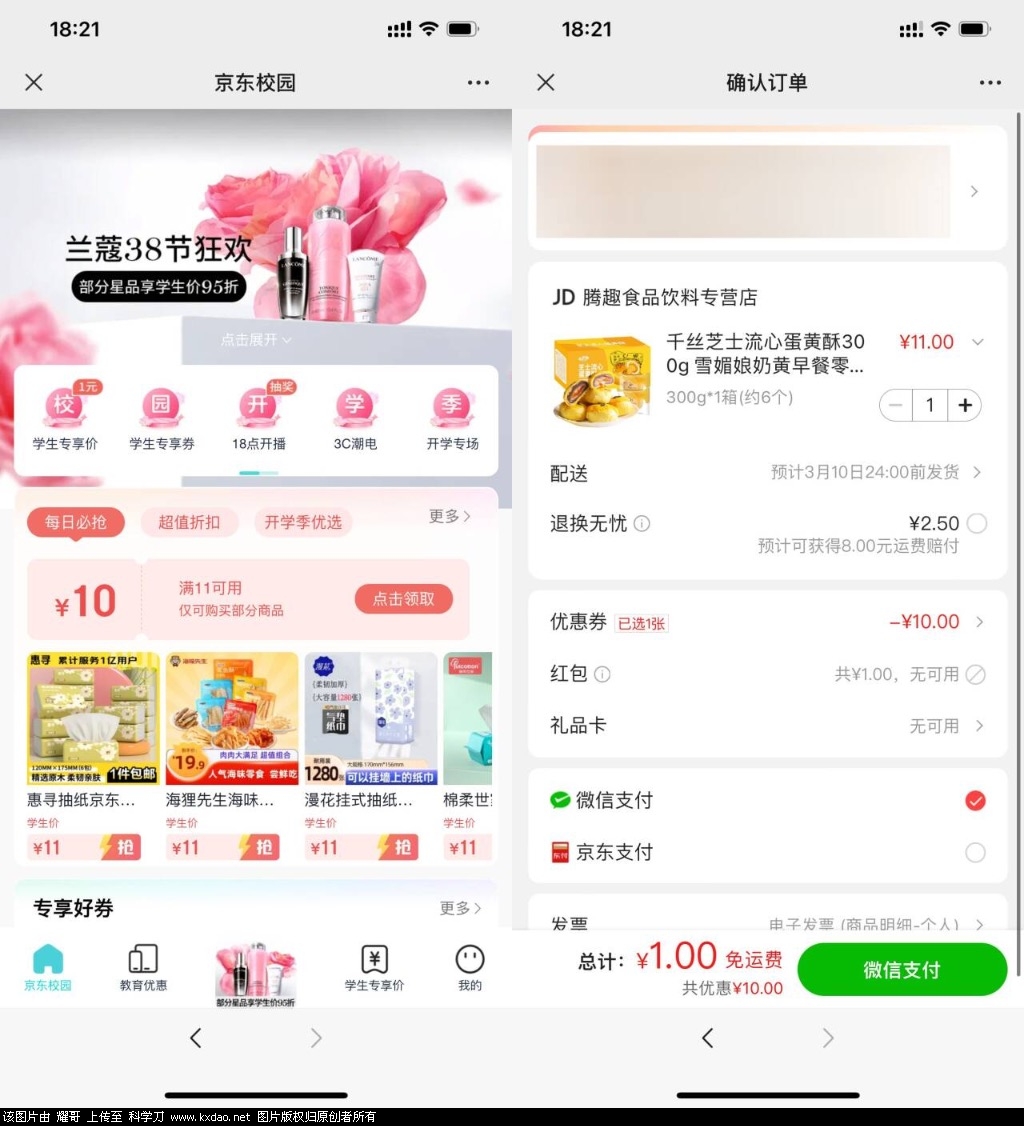The height and width of the screenshot is (1126, 1024).
Task: Open the blurred delivery address card
Action: click(766, 190)
